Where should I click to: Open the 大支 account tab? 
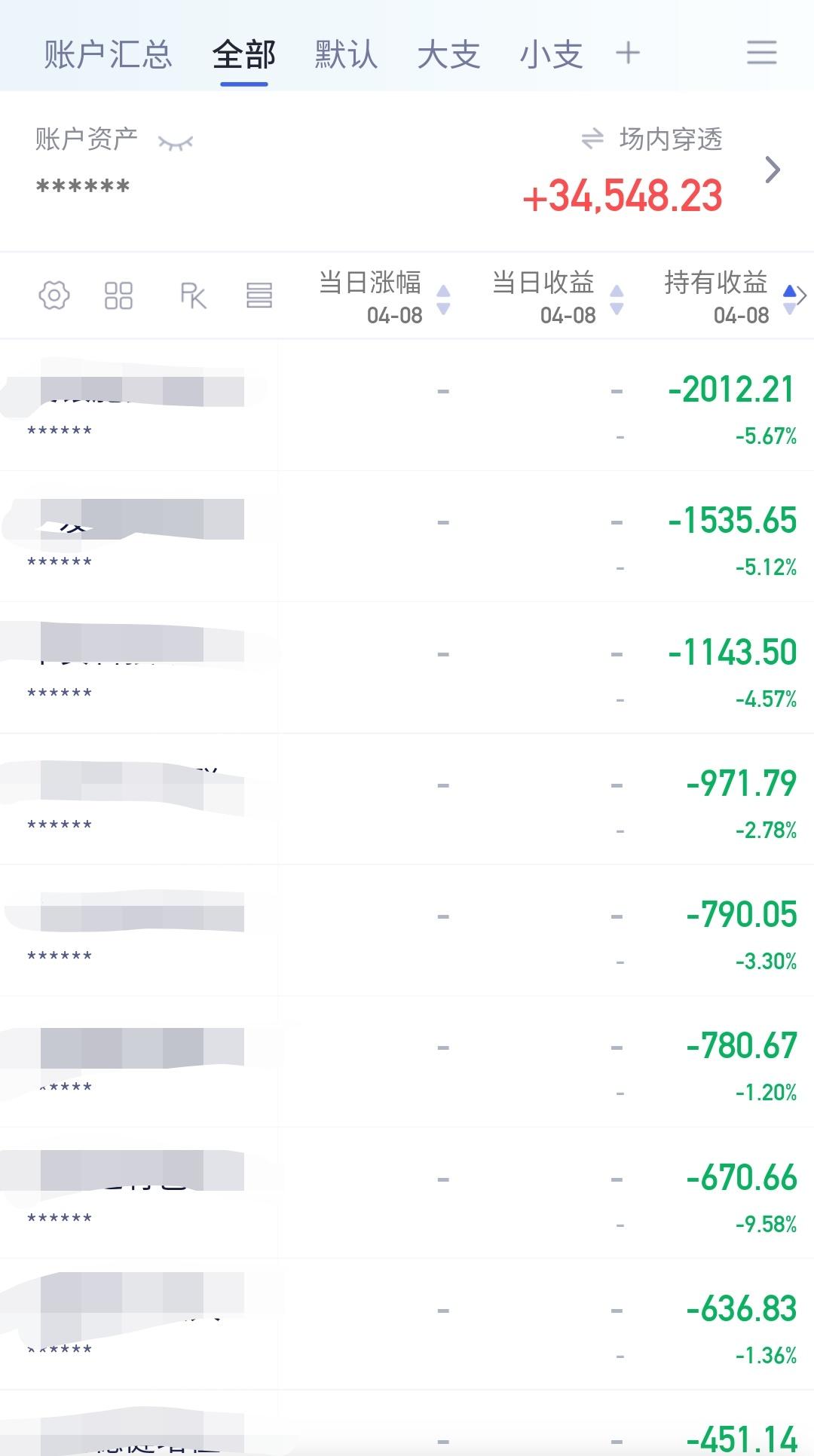tap(448, 55)
